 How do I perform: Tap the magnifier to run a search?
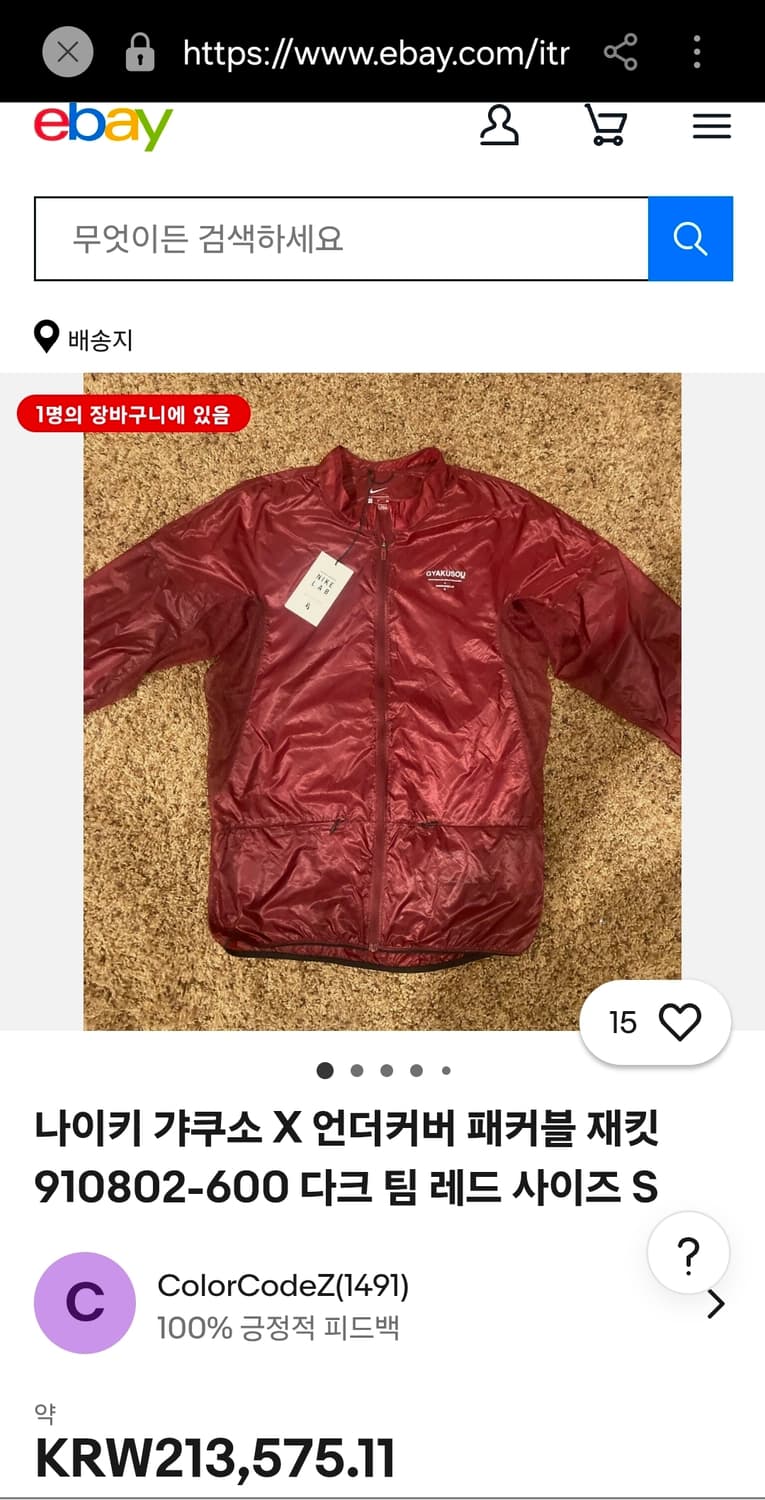(690, 238)
